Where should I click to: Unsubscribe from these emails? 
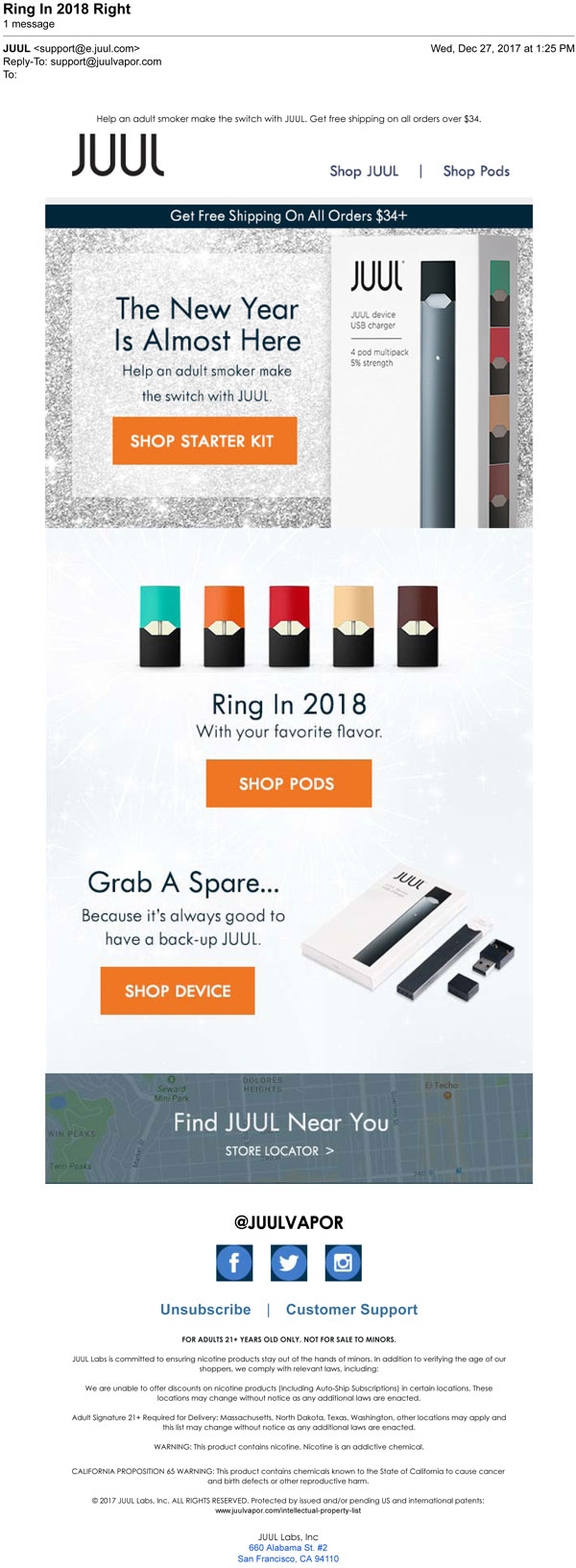(205, 1310)
